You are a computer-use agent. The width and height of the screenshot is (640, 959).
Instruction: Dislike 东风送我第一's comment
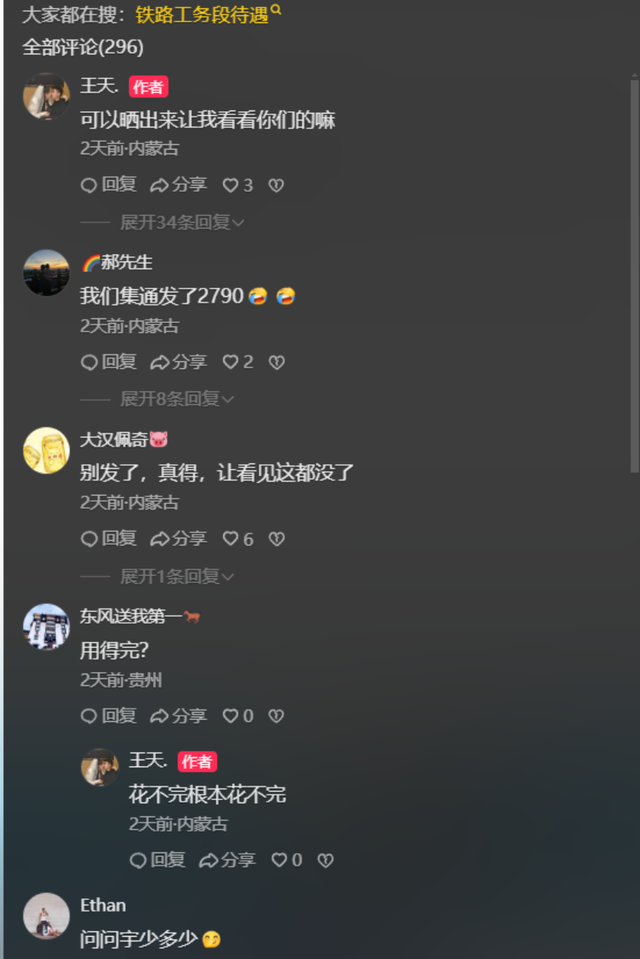click(x=277, y=716)
